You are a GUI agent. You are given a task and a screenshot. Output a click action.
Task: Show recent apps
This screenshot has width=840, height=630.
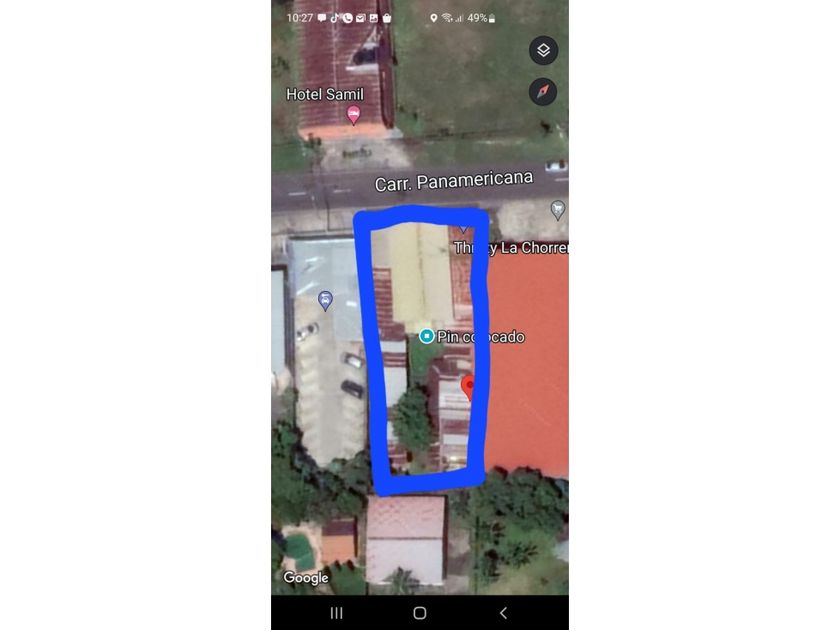(x=337, y=613)
